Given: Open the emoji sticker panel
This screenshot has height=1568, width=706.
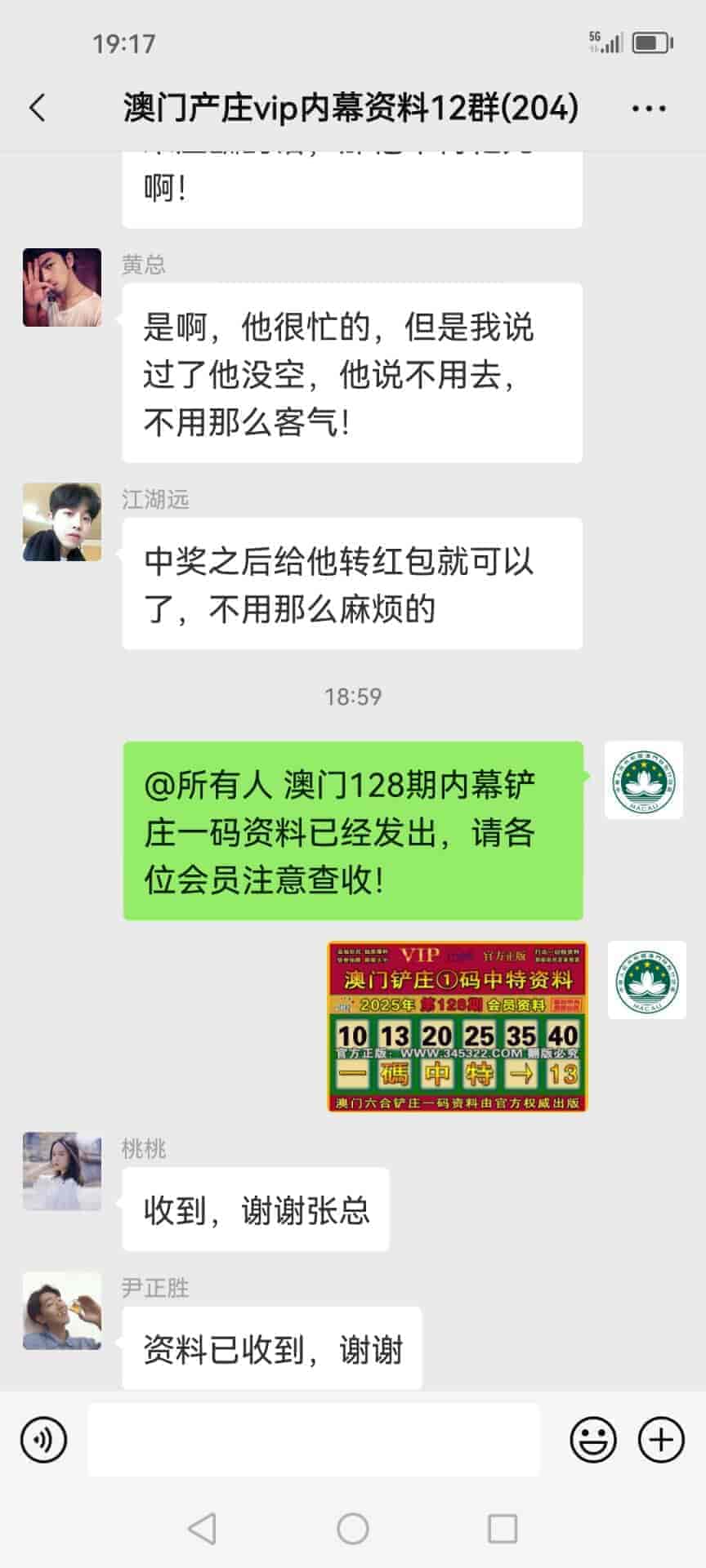Looking at the screenshot, I should tap(593, 1440).
